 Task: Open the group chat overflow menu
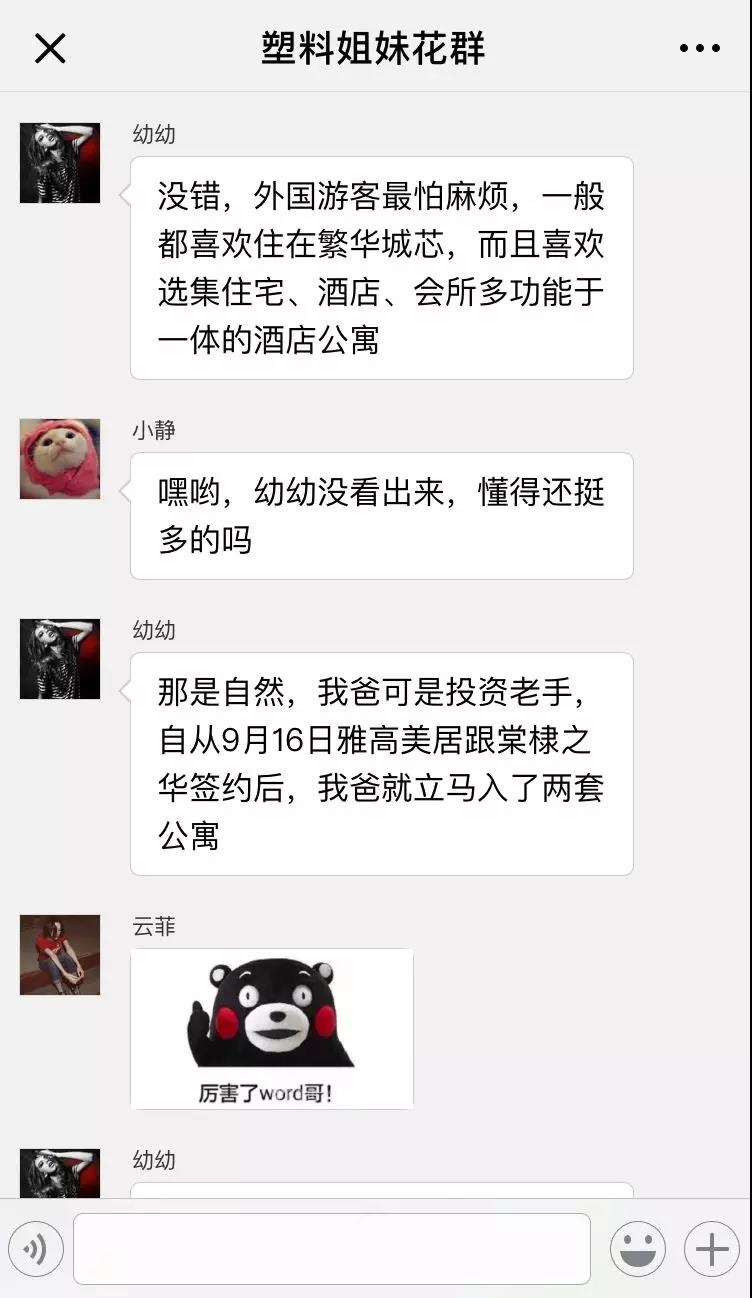point(699,48)
